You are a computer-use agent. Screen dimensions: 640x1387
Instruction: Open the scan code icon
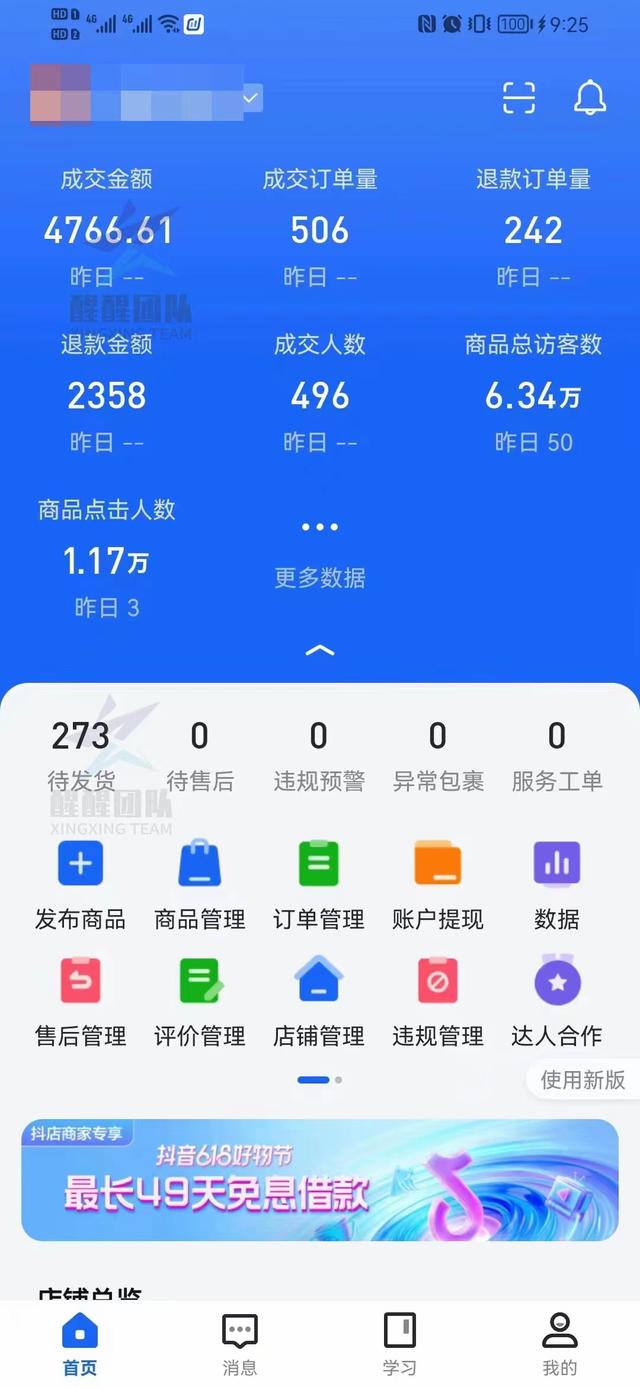coord(518,98)
